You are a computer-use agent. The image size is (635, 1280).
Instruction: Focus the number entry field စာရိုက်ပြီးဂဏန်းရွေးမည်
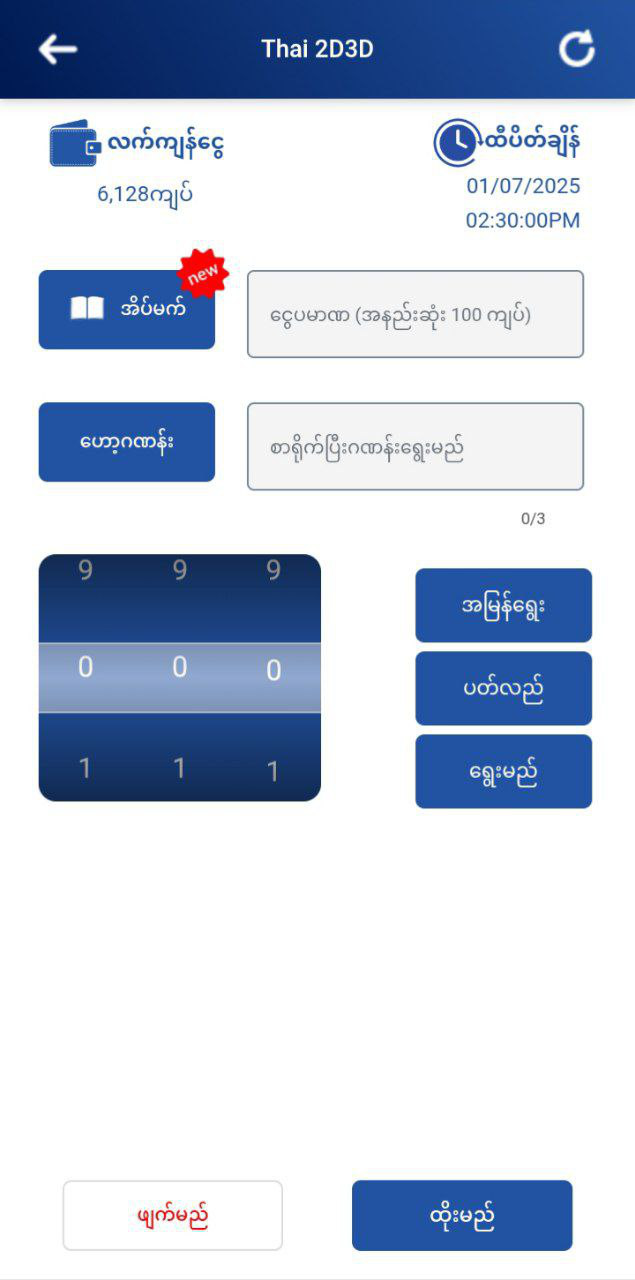(x=415, y=447)
